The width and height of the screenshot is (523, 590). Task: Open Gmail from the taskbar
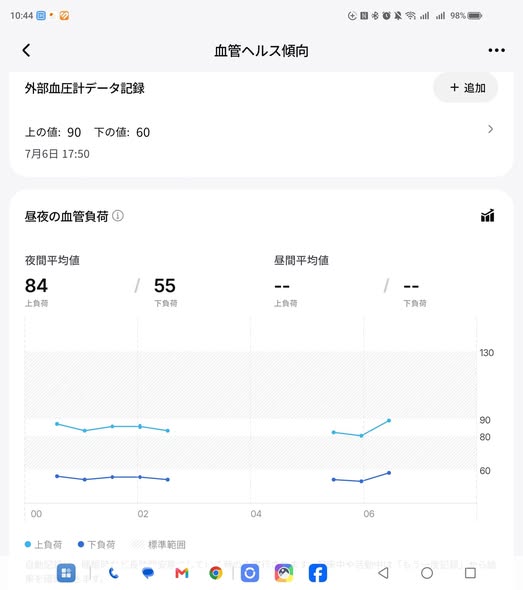tap(182, 573)
